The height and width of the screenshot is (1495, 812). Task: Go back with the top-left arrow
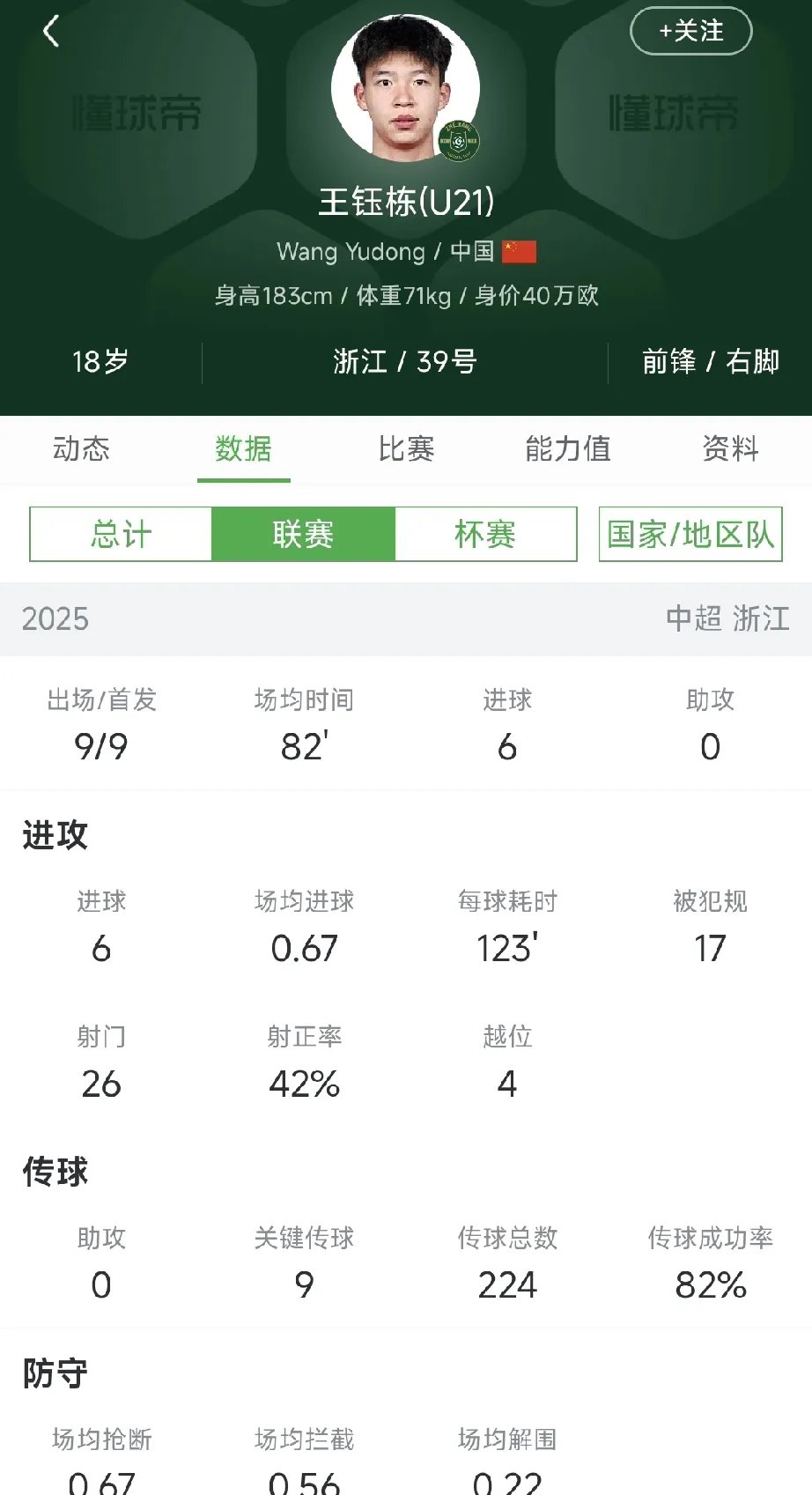[51, 32]
